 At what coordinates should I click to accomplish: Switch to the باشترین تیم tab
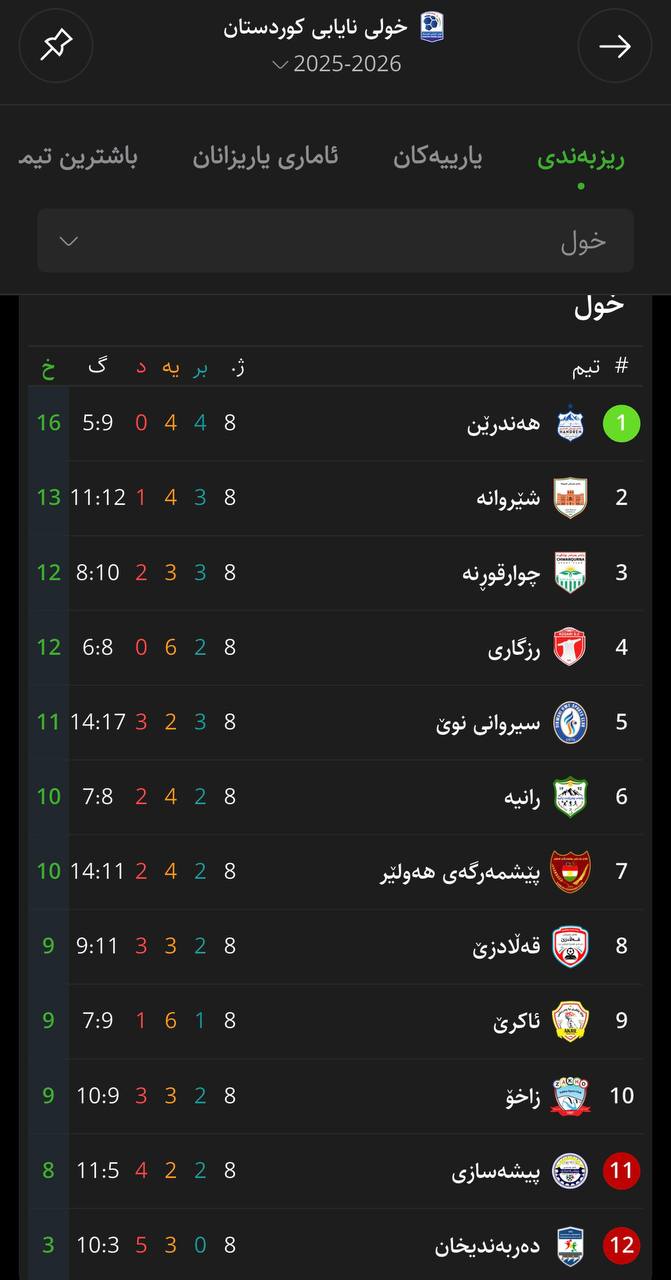tap(78, 158)
